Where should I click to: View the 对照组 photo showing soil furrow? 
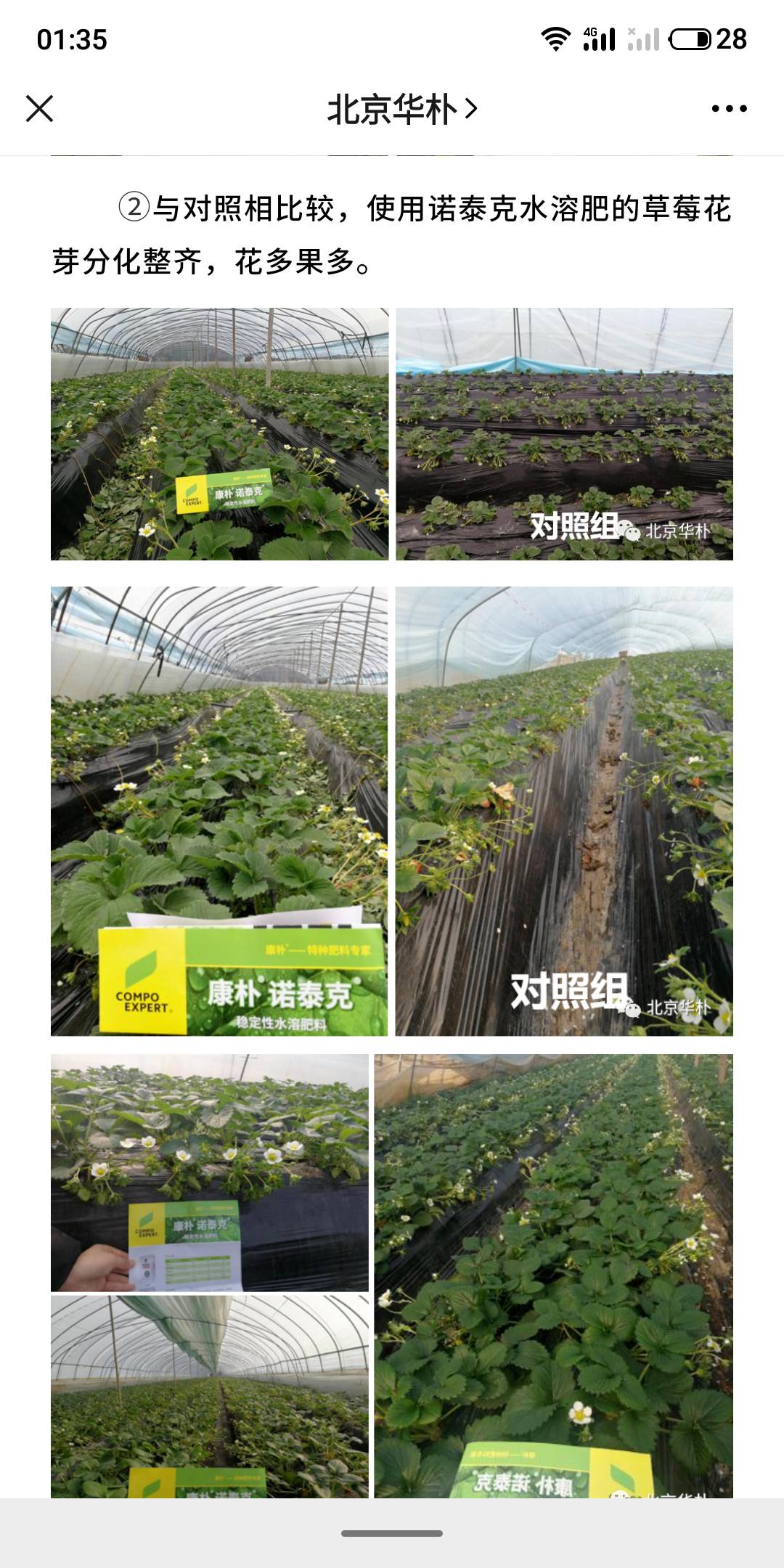(564, 811)
